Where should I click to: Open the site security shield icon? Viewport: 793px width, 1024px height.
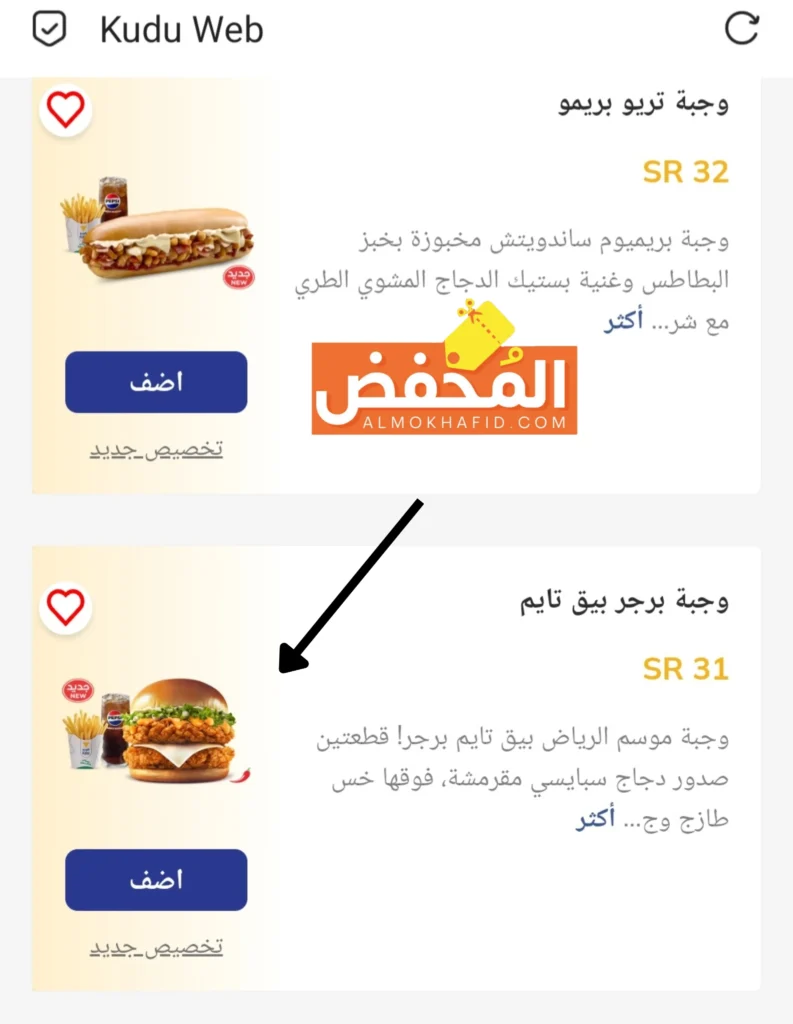tap(48, 29)
